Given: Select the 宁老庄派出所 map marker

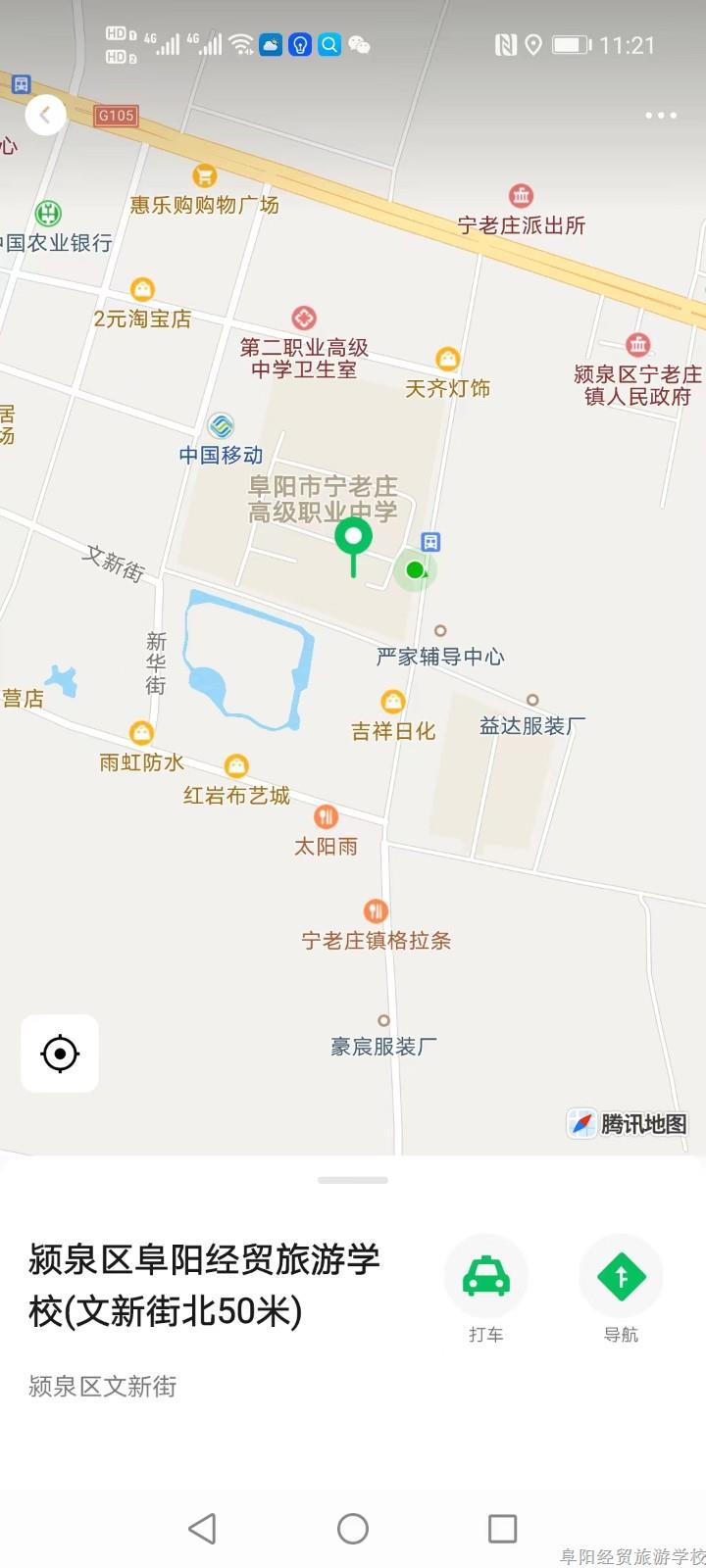Looking at the screenshot, I should [522, 195].
